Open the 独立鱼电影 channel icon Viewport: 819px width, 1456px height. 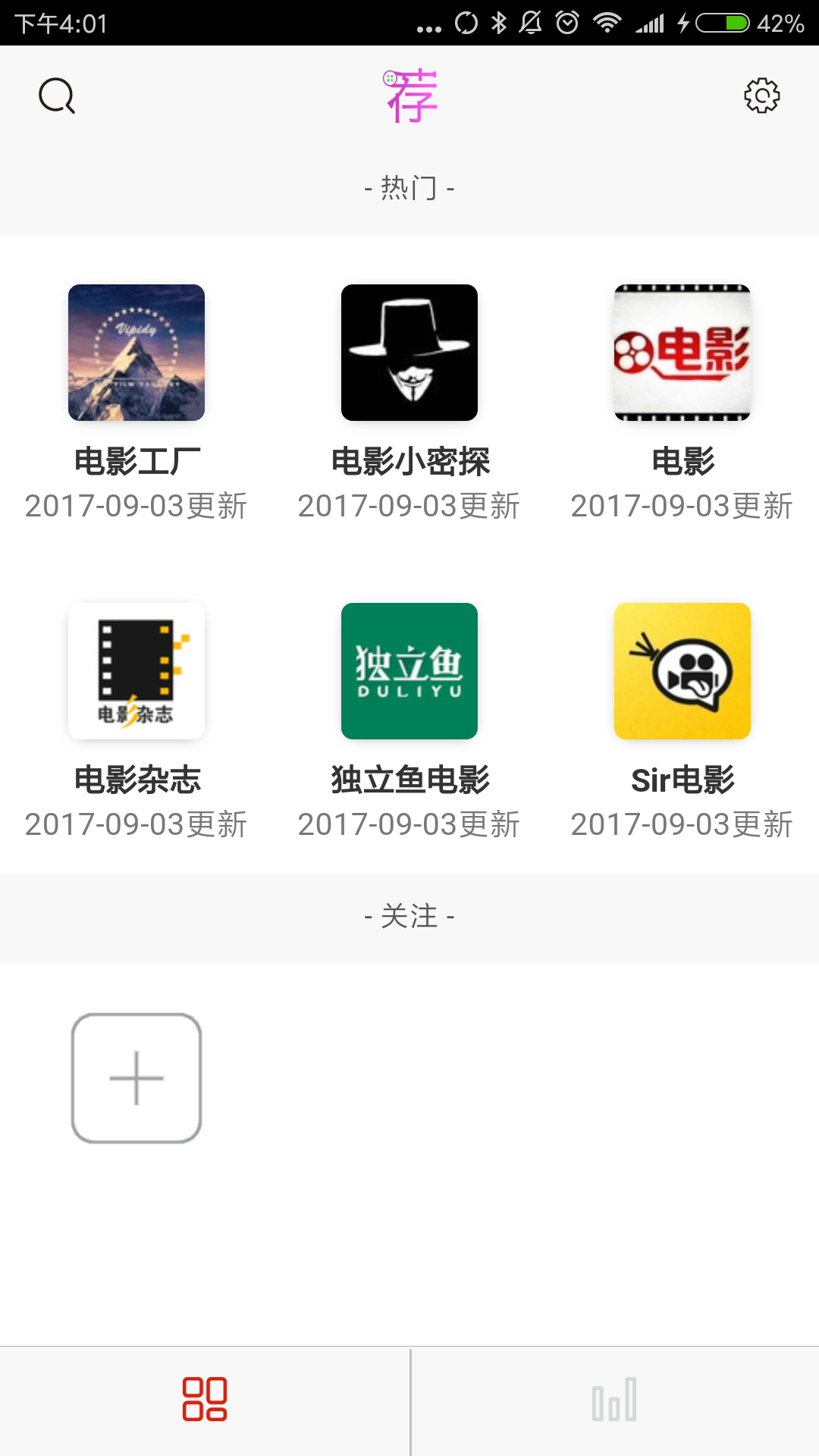tap(409, 671)
